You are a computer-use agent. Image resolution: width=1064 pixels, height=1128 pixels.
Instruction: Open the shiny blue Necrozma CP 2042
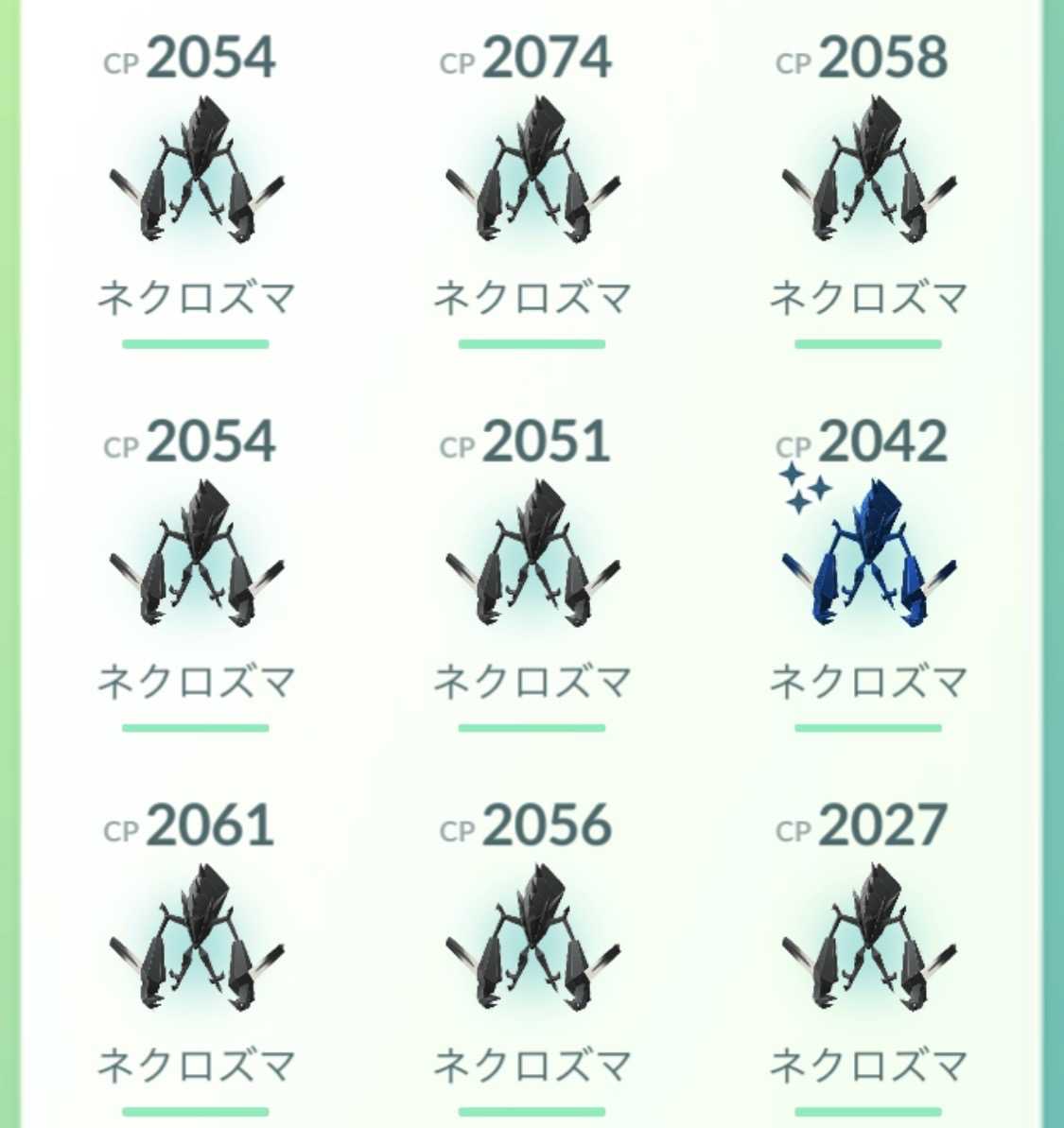tap(867, 558)
